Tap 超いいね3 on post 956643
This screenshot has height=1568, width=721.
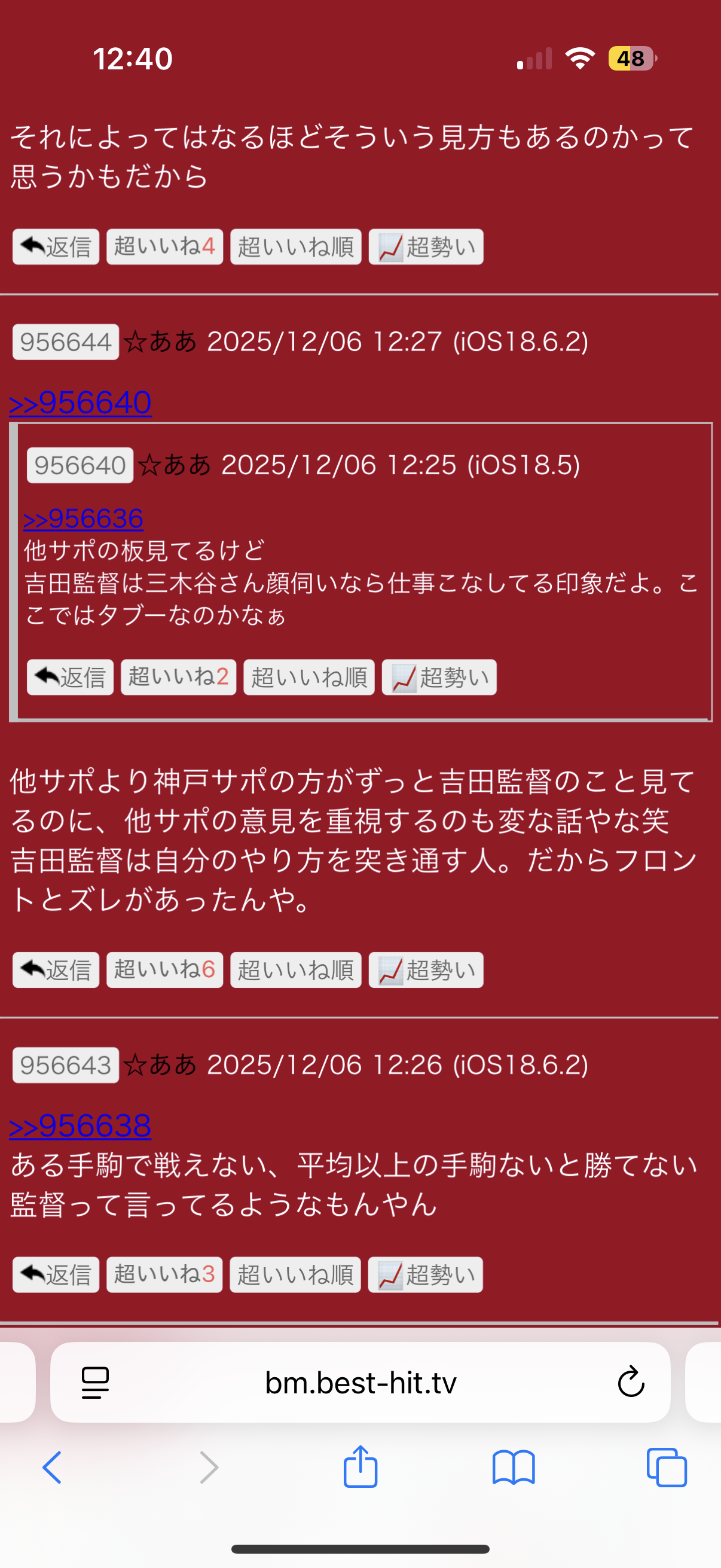pos(164,1274)
